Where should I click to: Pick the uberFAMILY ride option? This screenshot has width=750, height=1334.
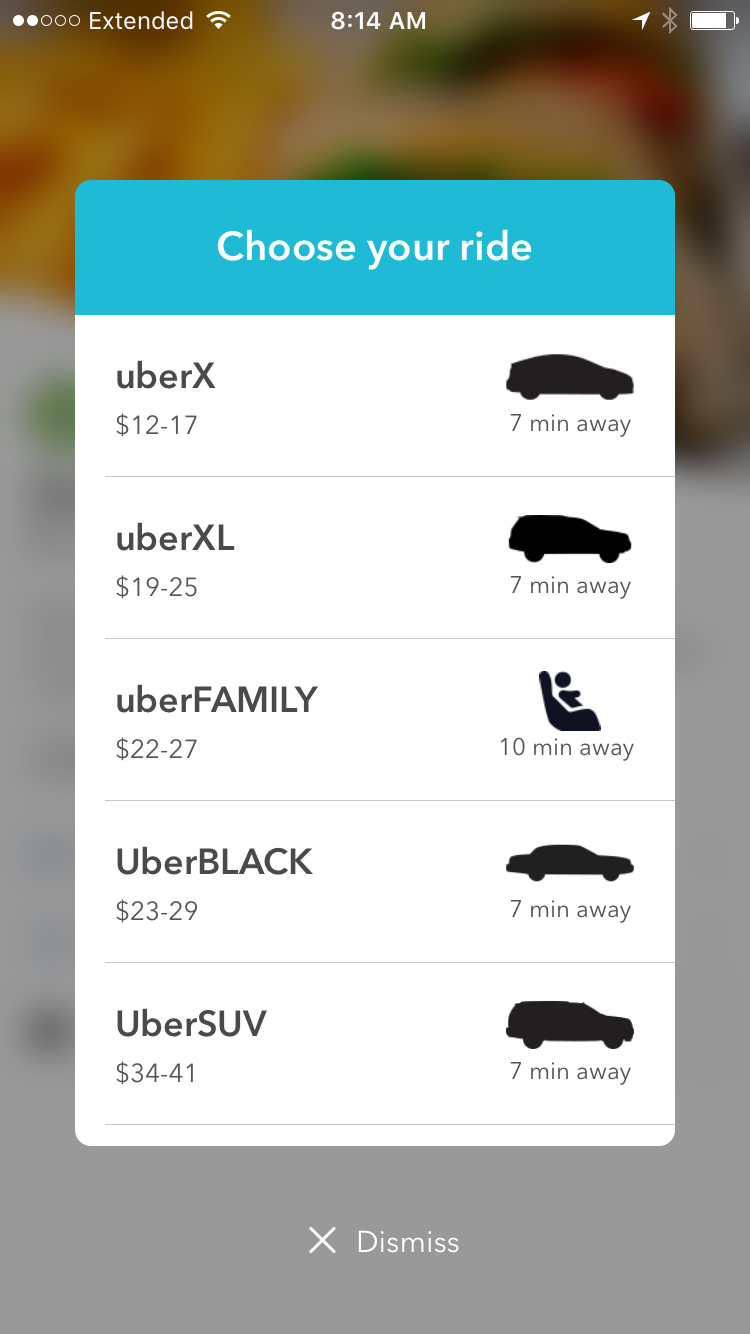click(374, 720)
